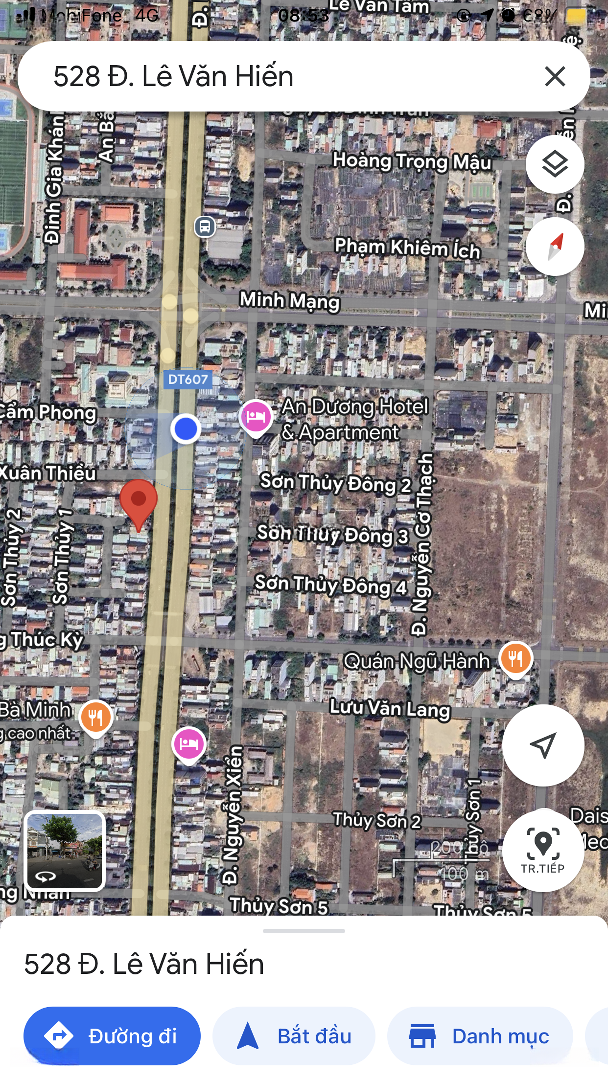Get directions with Đường đi
The height and width of the screenshot is (1080, 608).
[x=112, y=1036]
